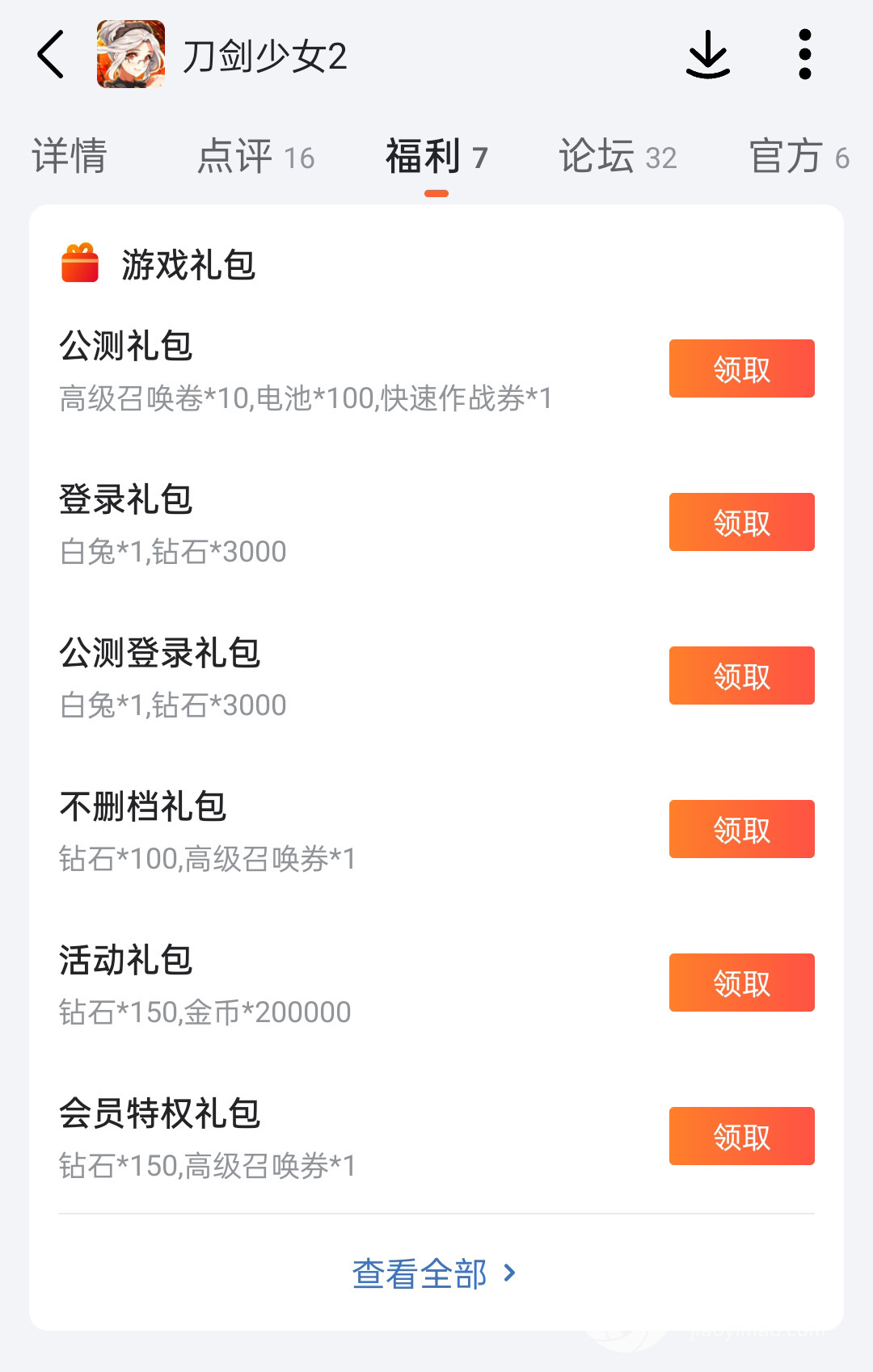Image resolution: width=873 pixels, height=1372 pixels.
Task: Select the 福利 tab
Action: [436, 156]
